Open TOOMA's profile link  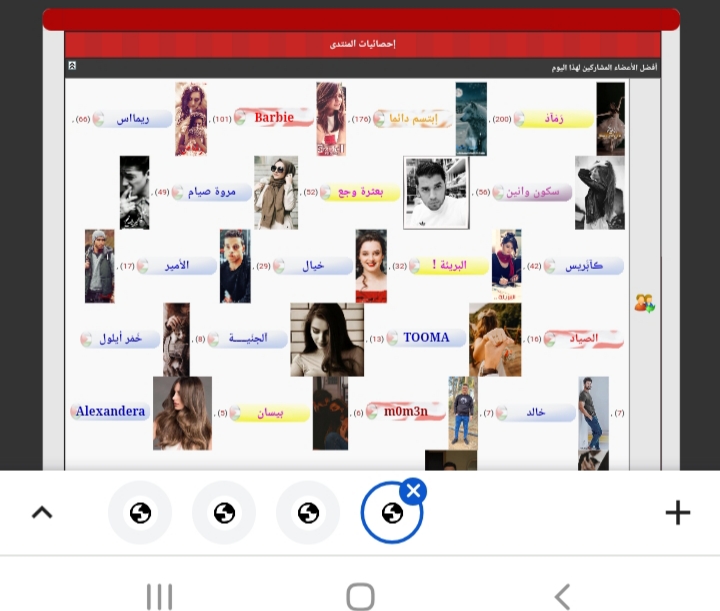coord(427,338)
